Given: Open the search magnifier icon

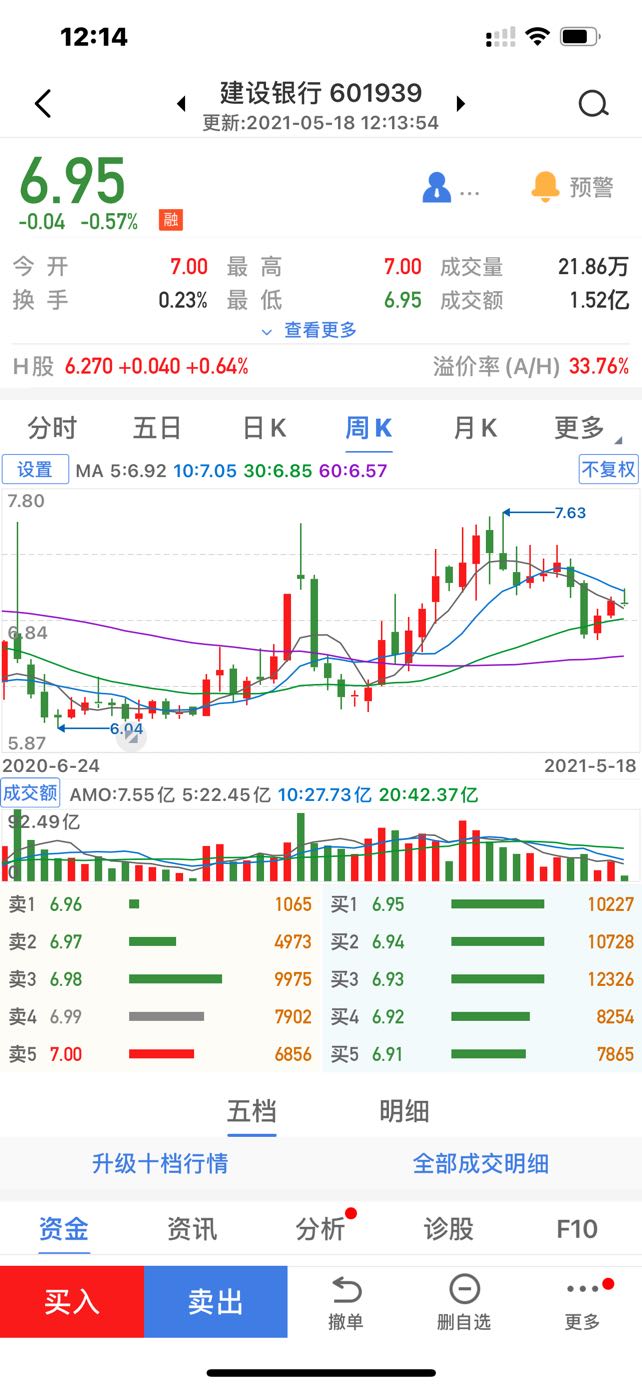Looking at the screenshot, I should click(x=593, y=103).
